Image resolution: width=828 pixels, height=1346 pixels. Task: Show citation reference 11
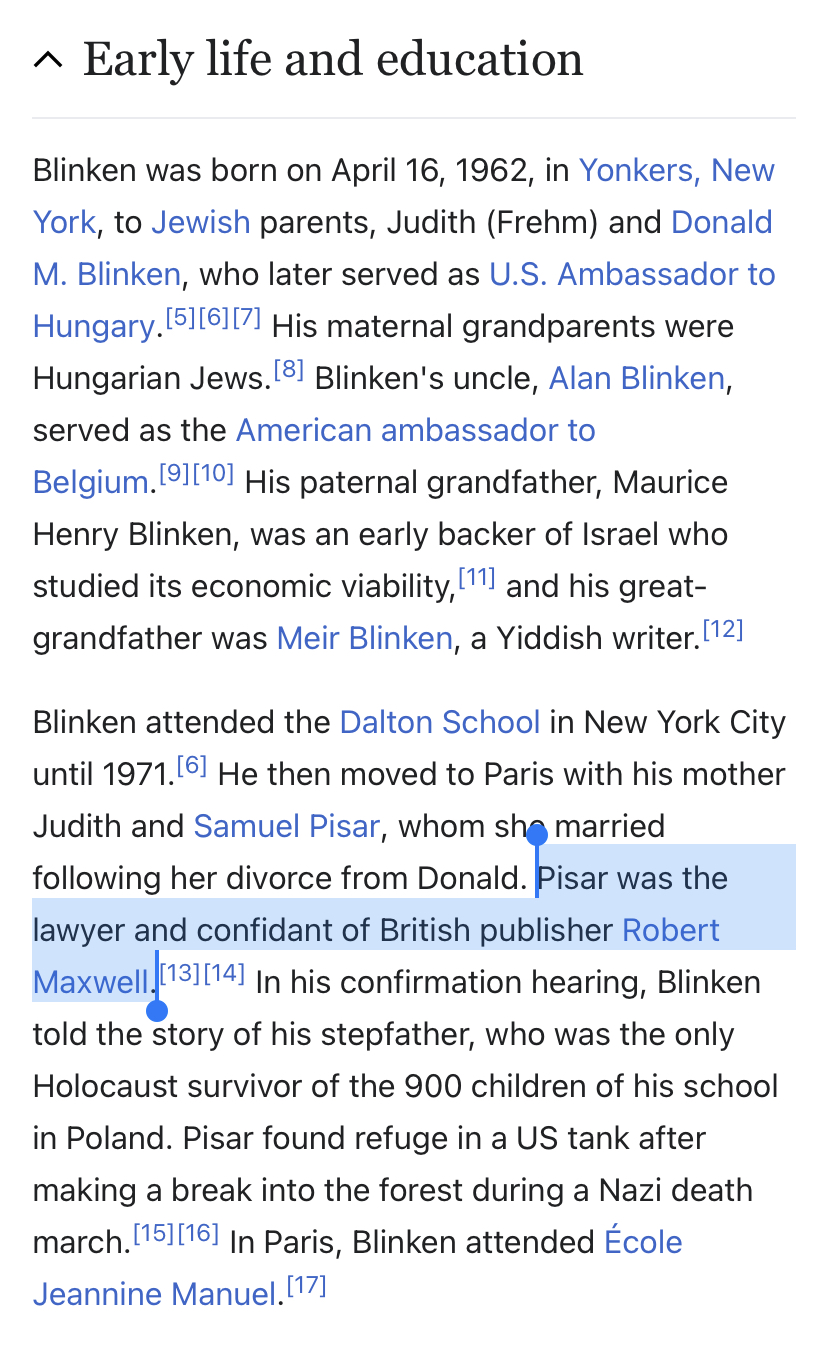pyautogui.click(x=477, y=579)
